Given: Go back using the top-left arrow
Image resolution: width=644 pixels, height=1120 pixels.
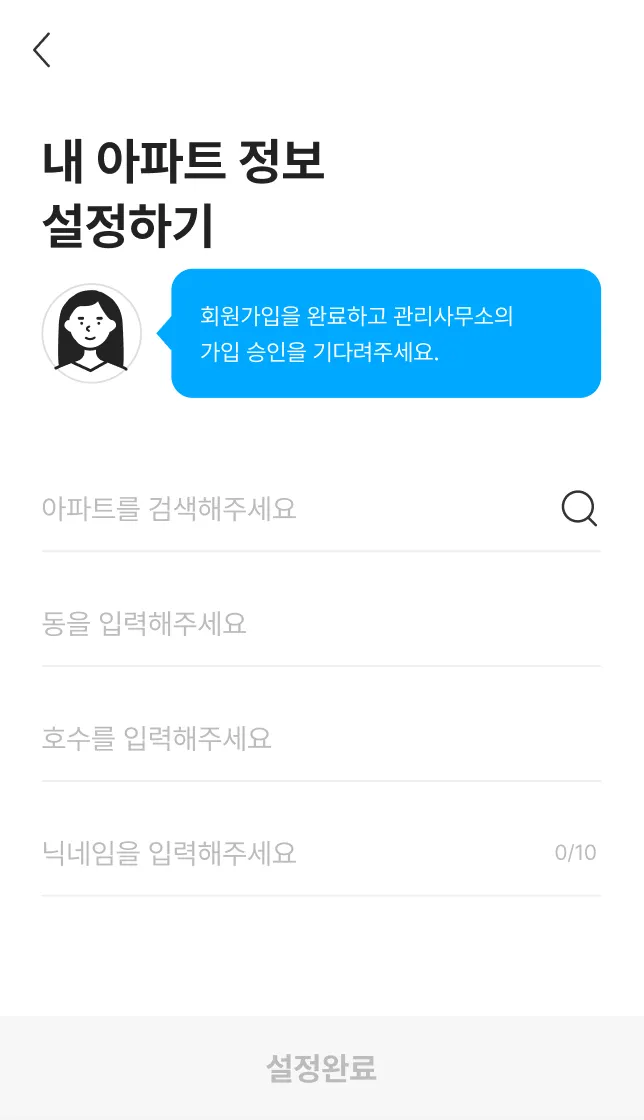Looking at the screenshot, I should click(42, 50).
